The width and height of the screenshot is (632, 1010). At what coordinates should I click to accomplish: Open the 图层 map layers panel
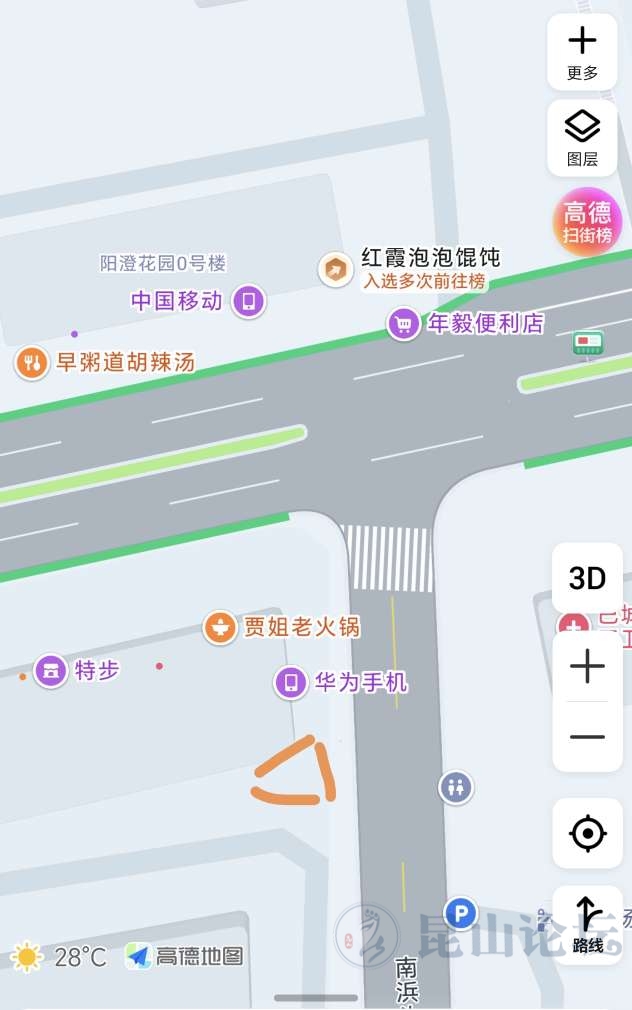pyautogui.click(x=582, y=137)
